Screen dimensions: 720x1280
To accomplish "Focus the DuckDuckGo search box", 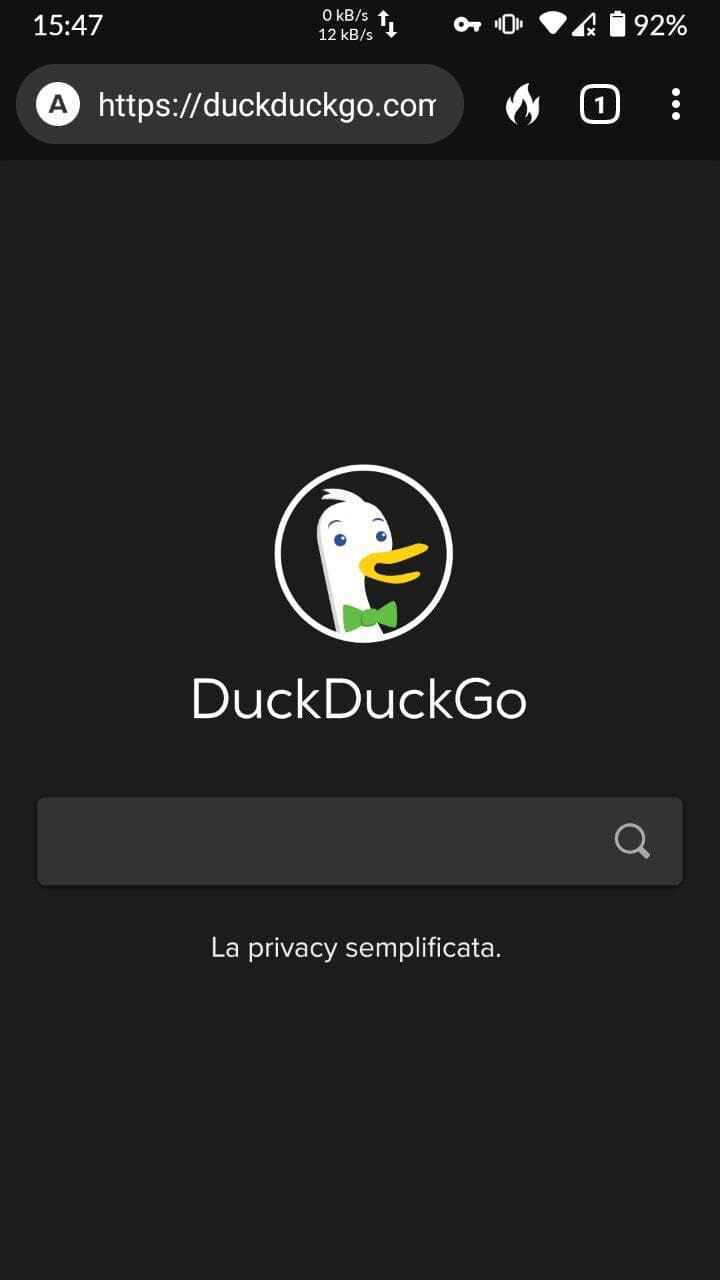I will pos(320,841).
